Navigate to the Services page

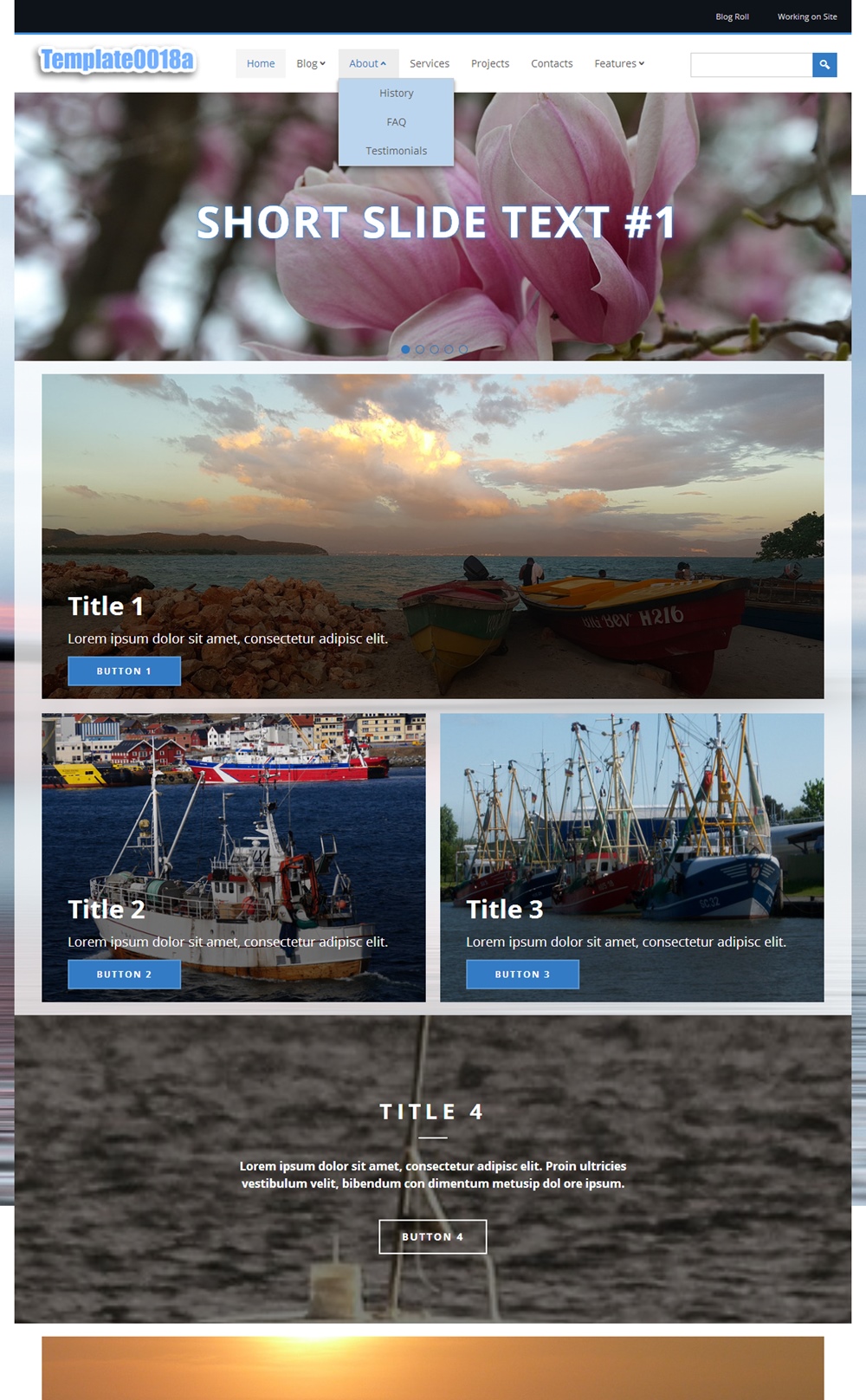coord(430,63)
